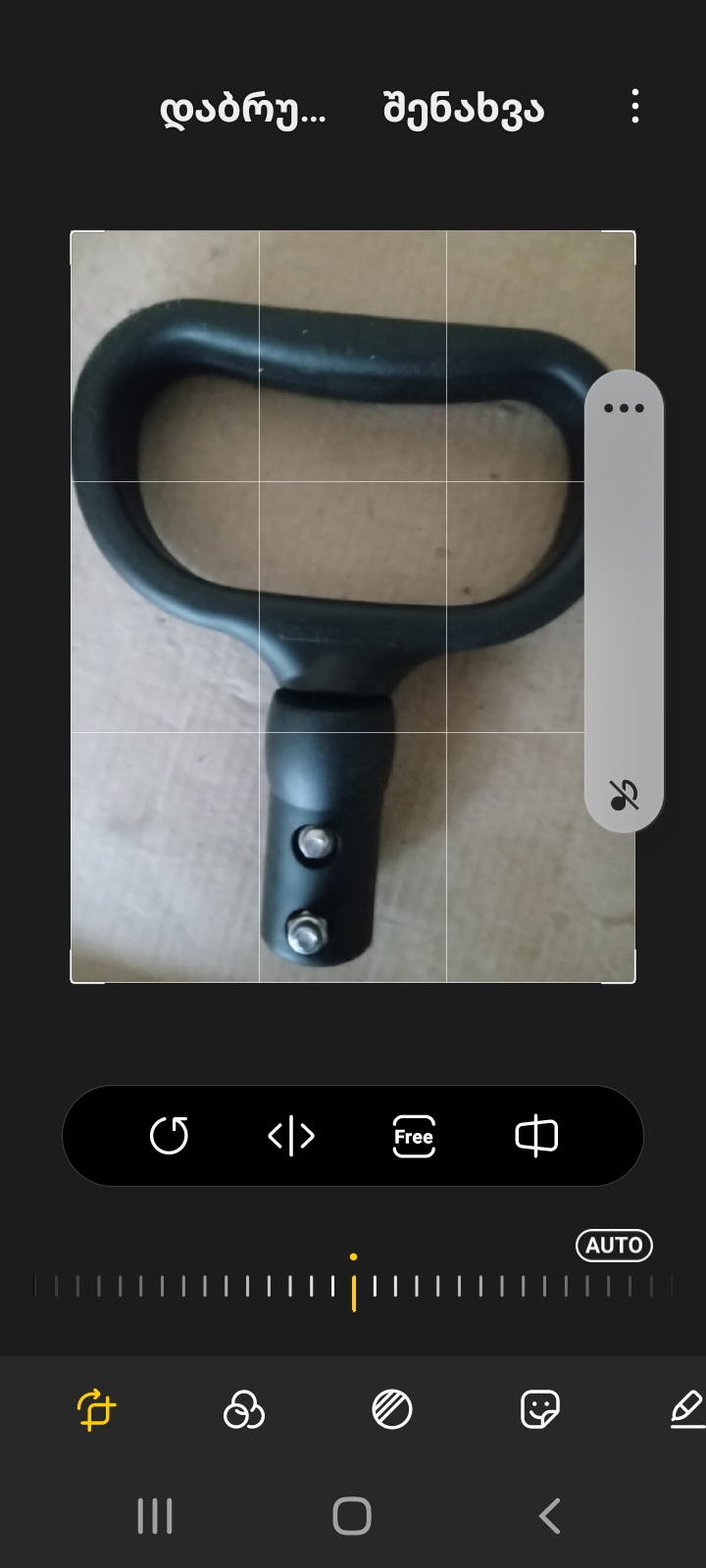
Task: Go back with the system back button
Action: pos(549,1516)
